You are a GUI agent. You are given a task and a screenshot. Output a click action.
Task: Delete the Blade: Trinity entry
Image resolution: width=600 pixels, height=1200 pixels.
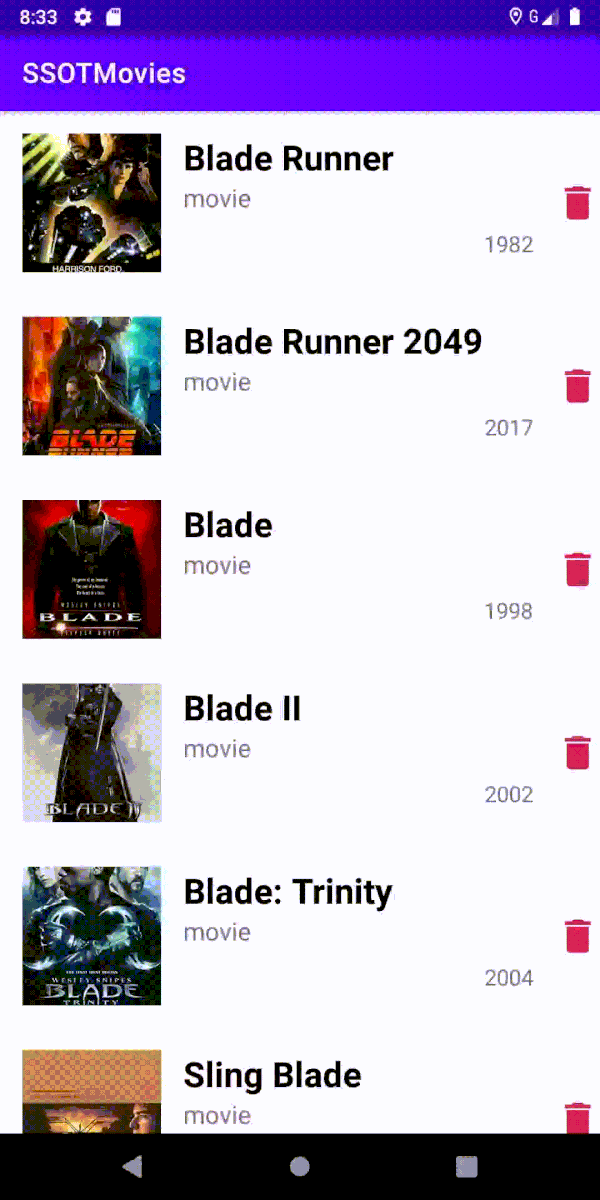pyautogui.click(x=577, y=936)
